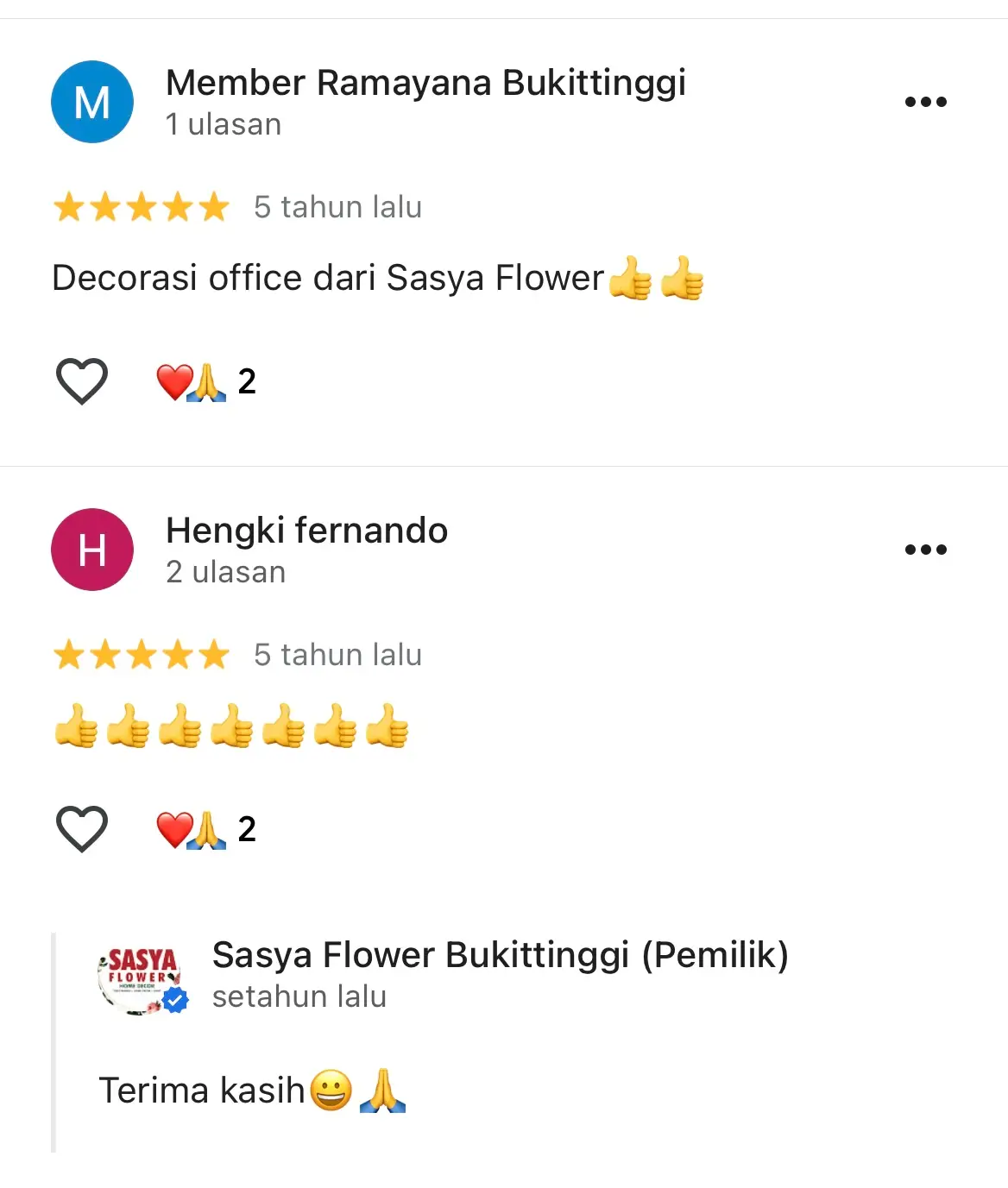Tap the H avatar of Hengki fernando
The height and width of the screenshot is (1188, 1008).
pyautogui.click(x=92, y=550)
